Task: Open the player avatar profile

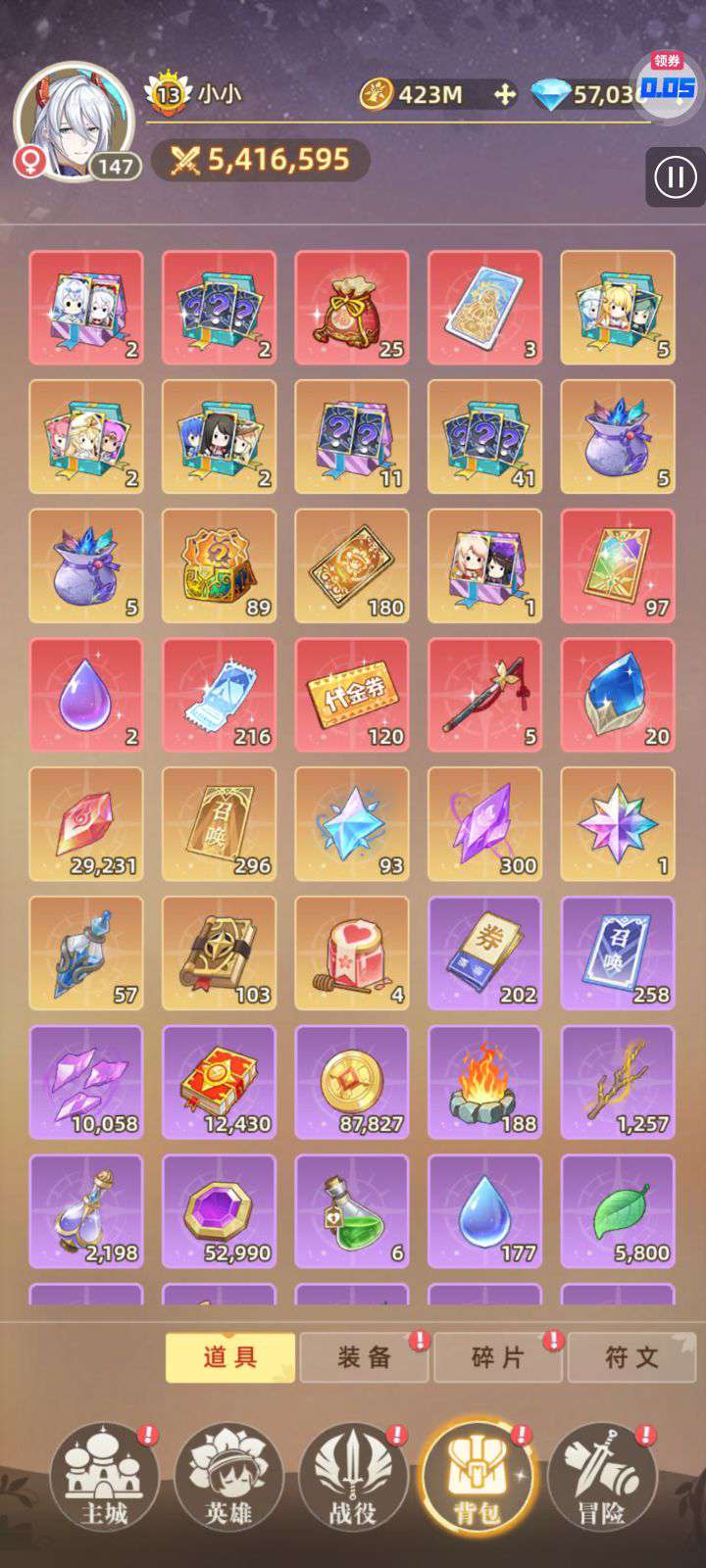Action: 74,121
